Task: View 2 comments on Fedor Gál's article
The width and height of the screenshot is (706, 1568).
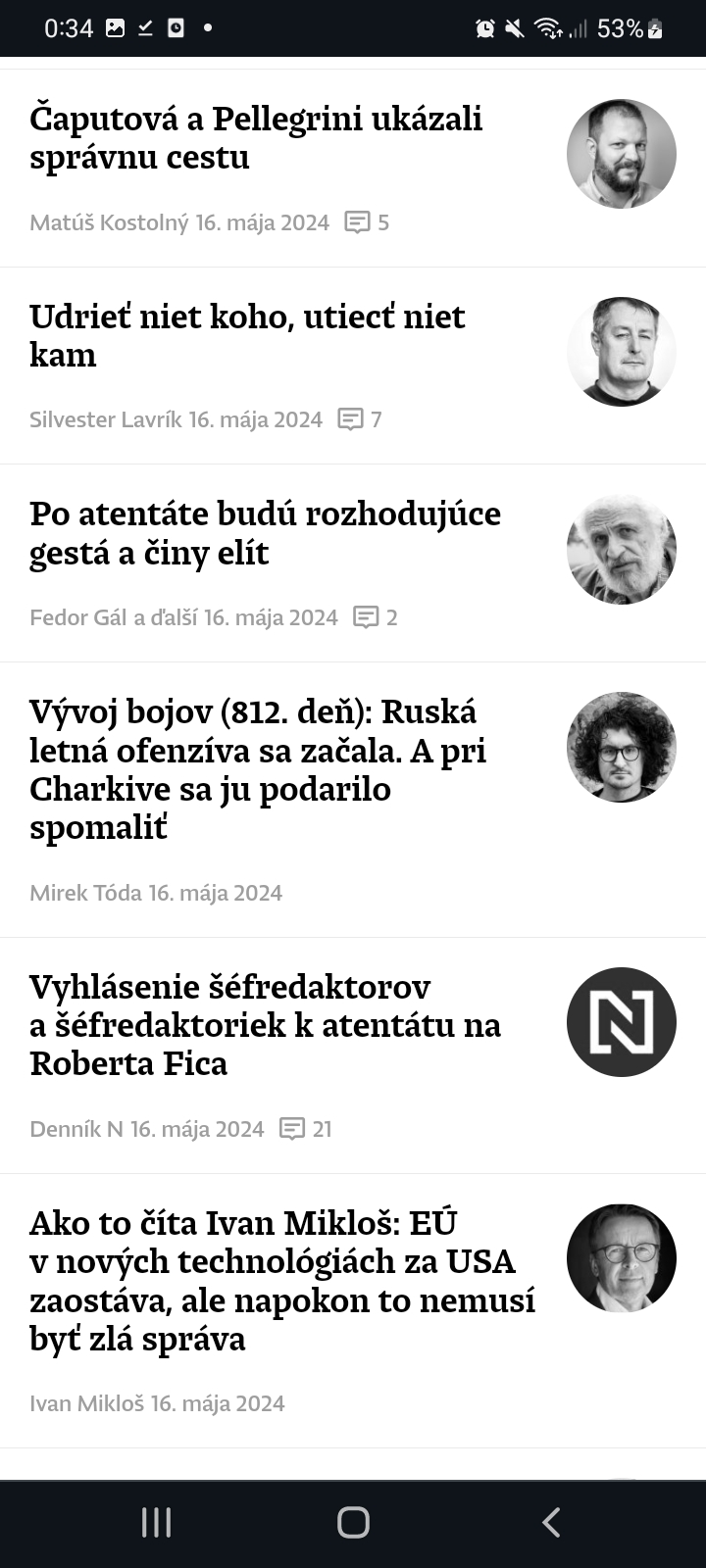Action: point(376,617)
